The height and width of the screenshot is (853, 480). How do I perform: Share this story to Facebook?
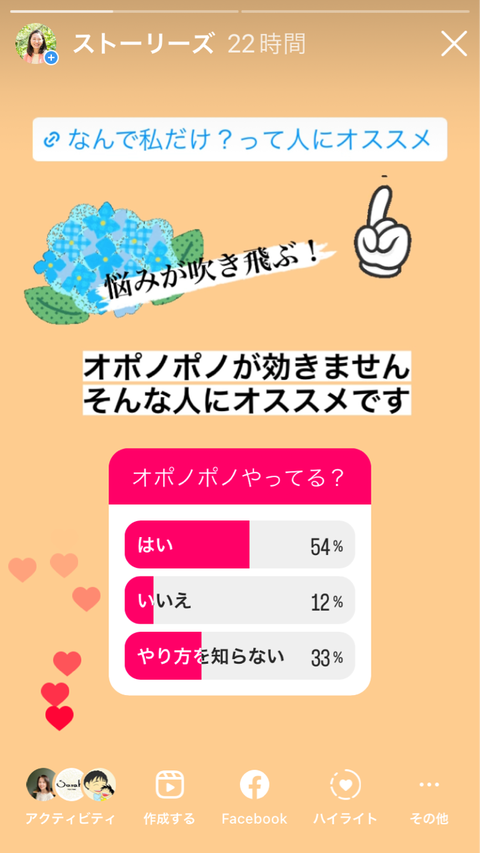coord(254,796)
